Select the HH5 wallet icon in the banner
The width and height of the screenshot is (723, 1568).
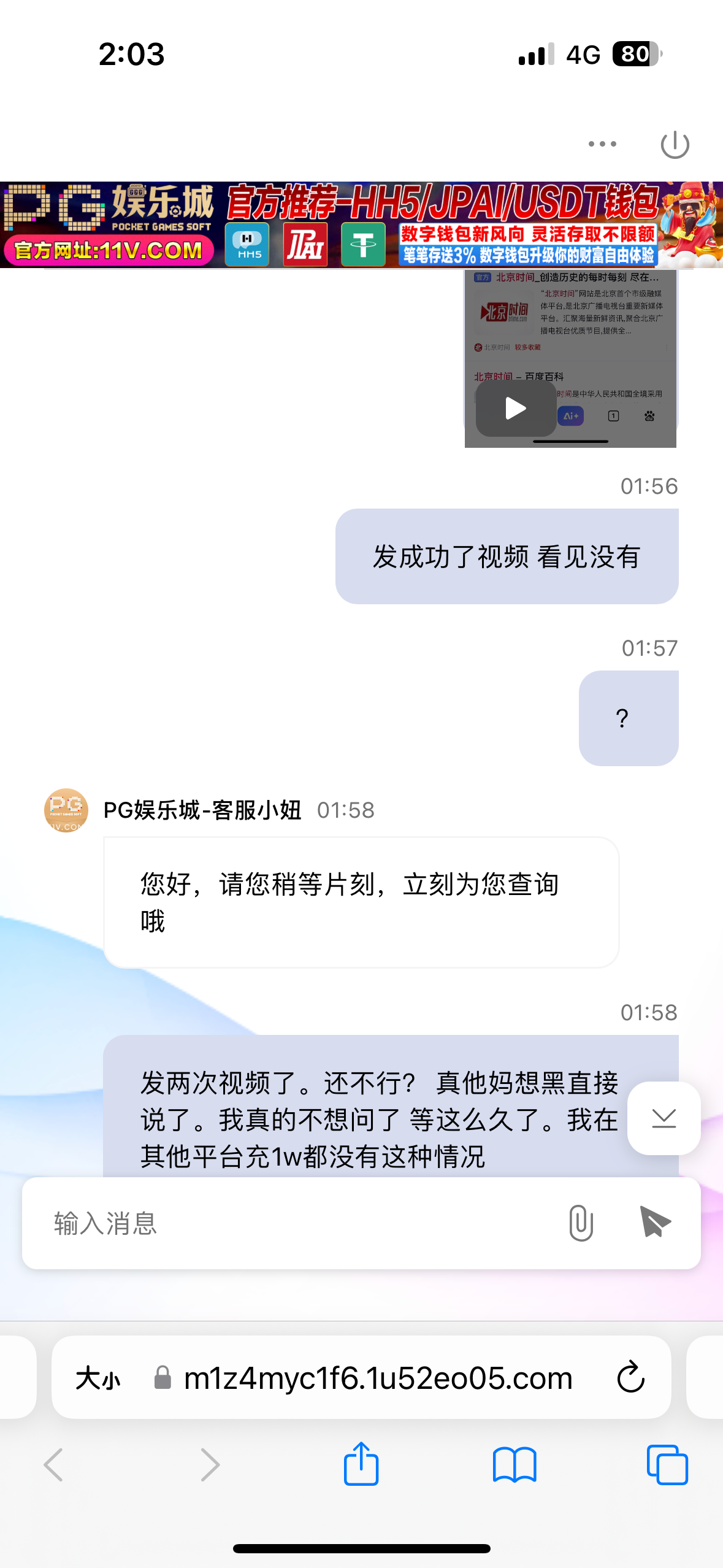coord(247,243)
